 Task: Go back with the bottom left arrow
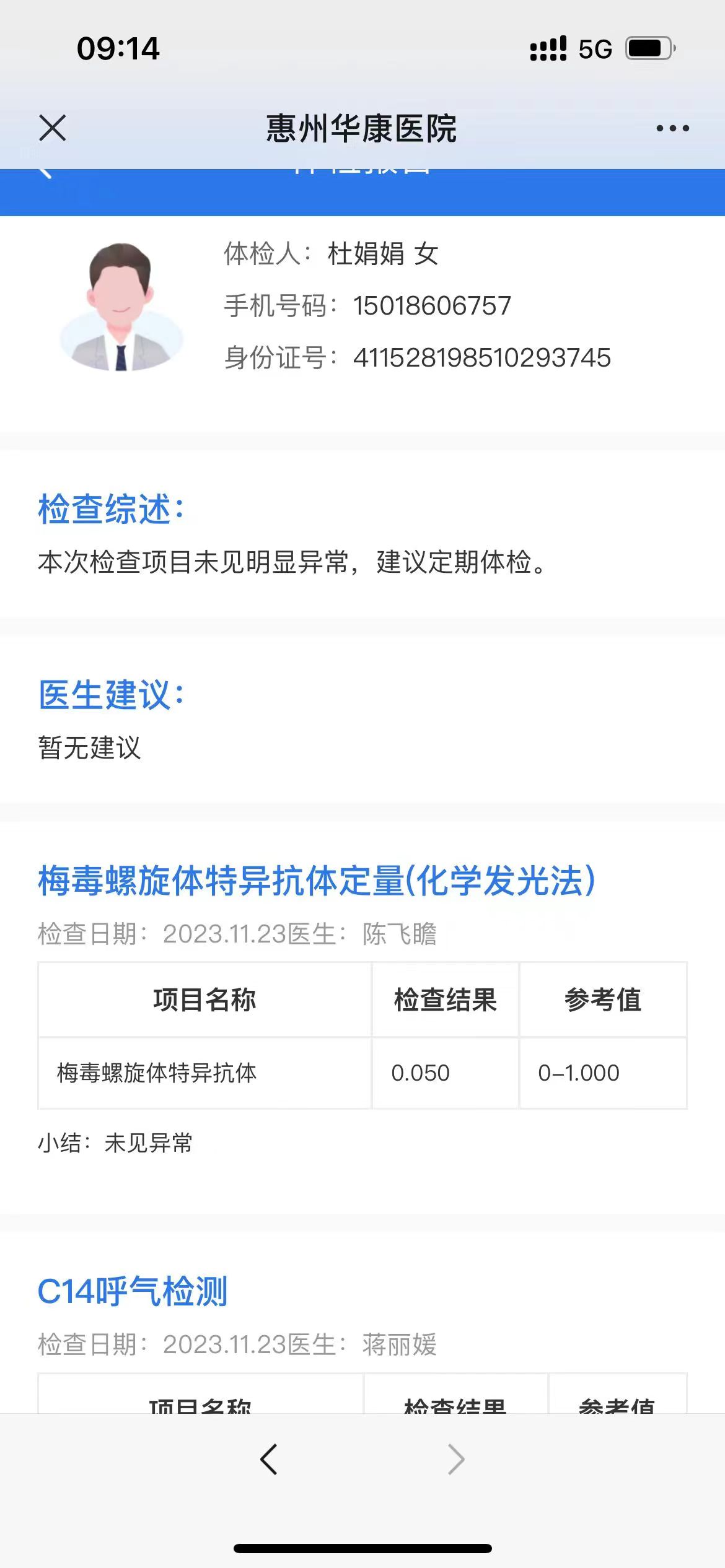pyautogui.click(x=268, y=1459)
